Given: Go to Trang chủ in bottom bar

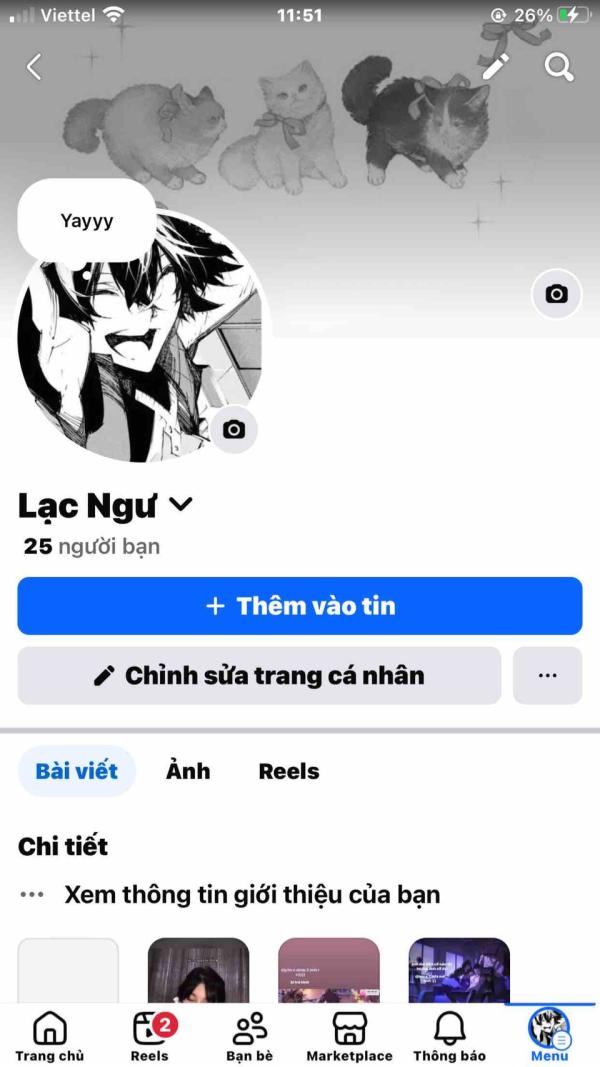Looking at the screenshot, I should coord(50,1036).
